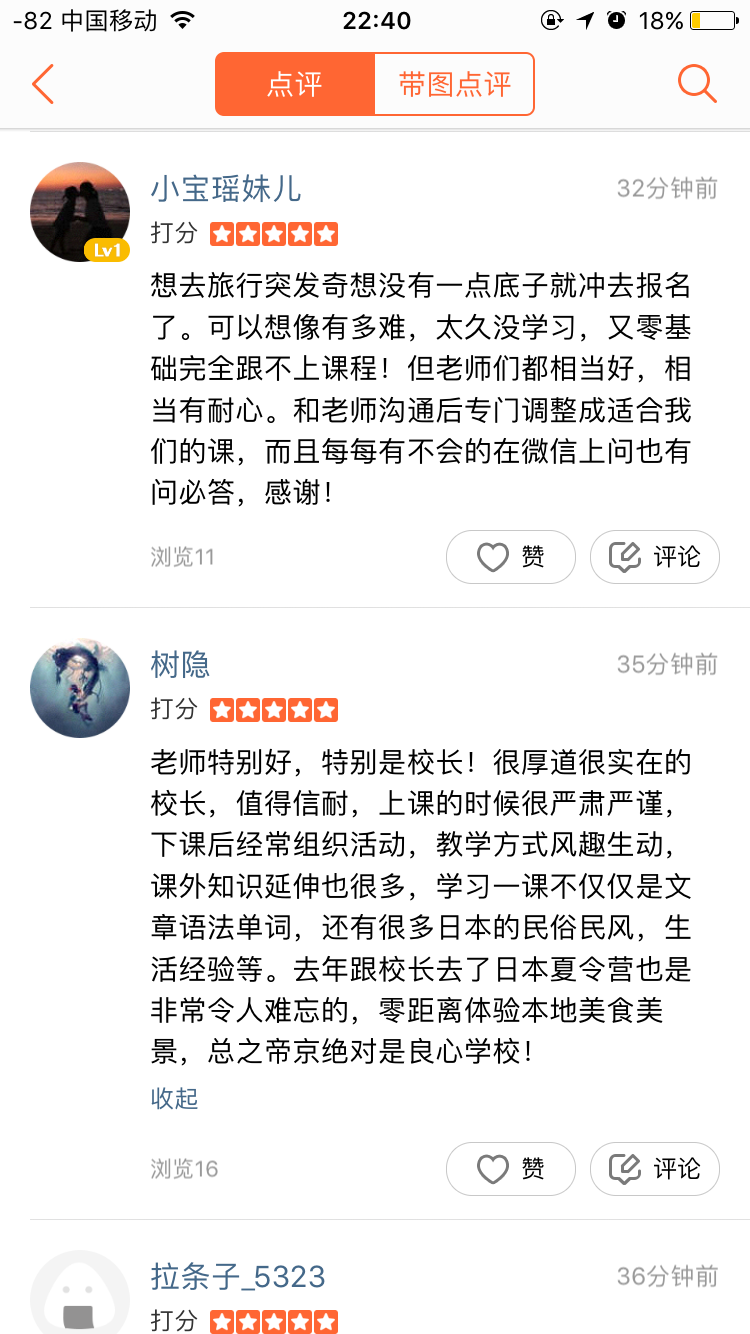Screen dimensions: 750x1334
Task: Switch to the 带图点评 tab
Action: pos(454,84)
